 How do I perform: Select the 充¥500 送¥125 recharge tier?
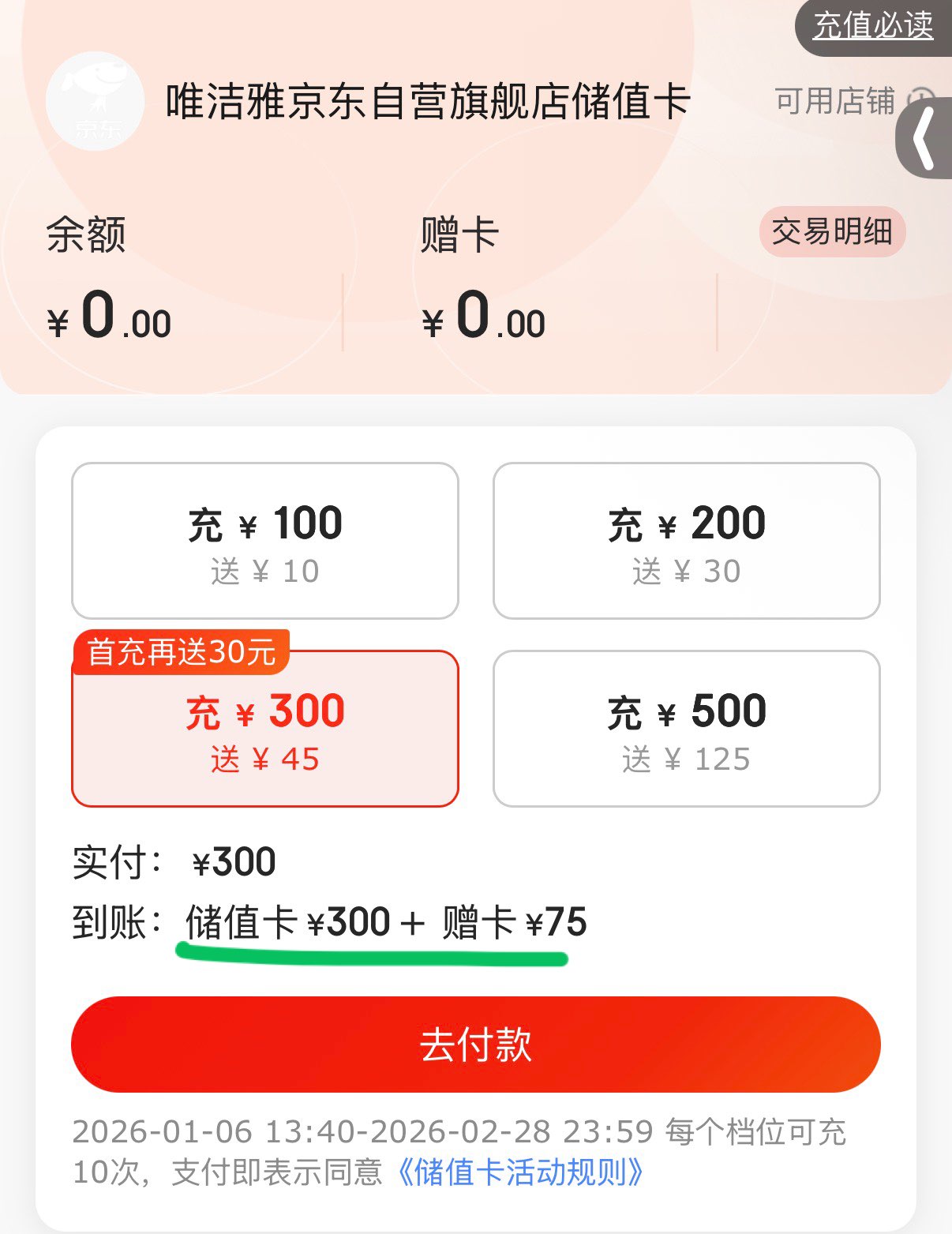tap(686, 729)
